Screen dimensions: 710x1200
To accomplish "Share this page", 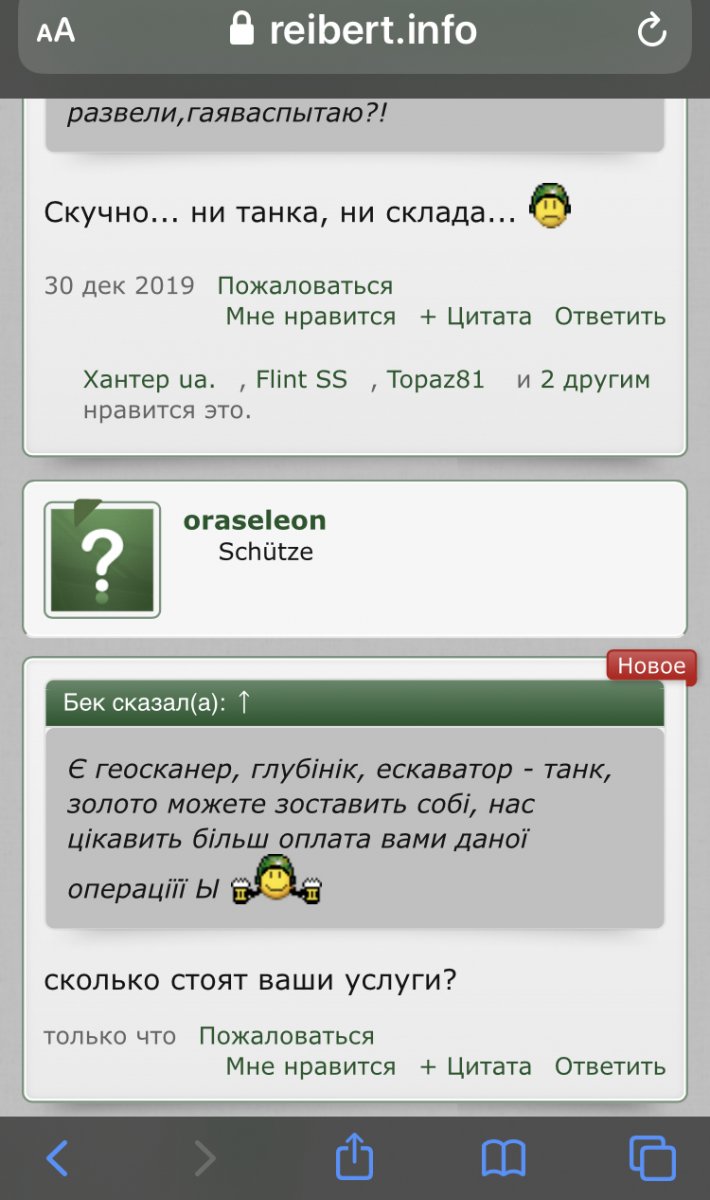I will click(x=354, y=1159).
